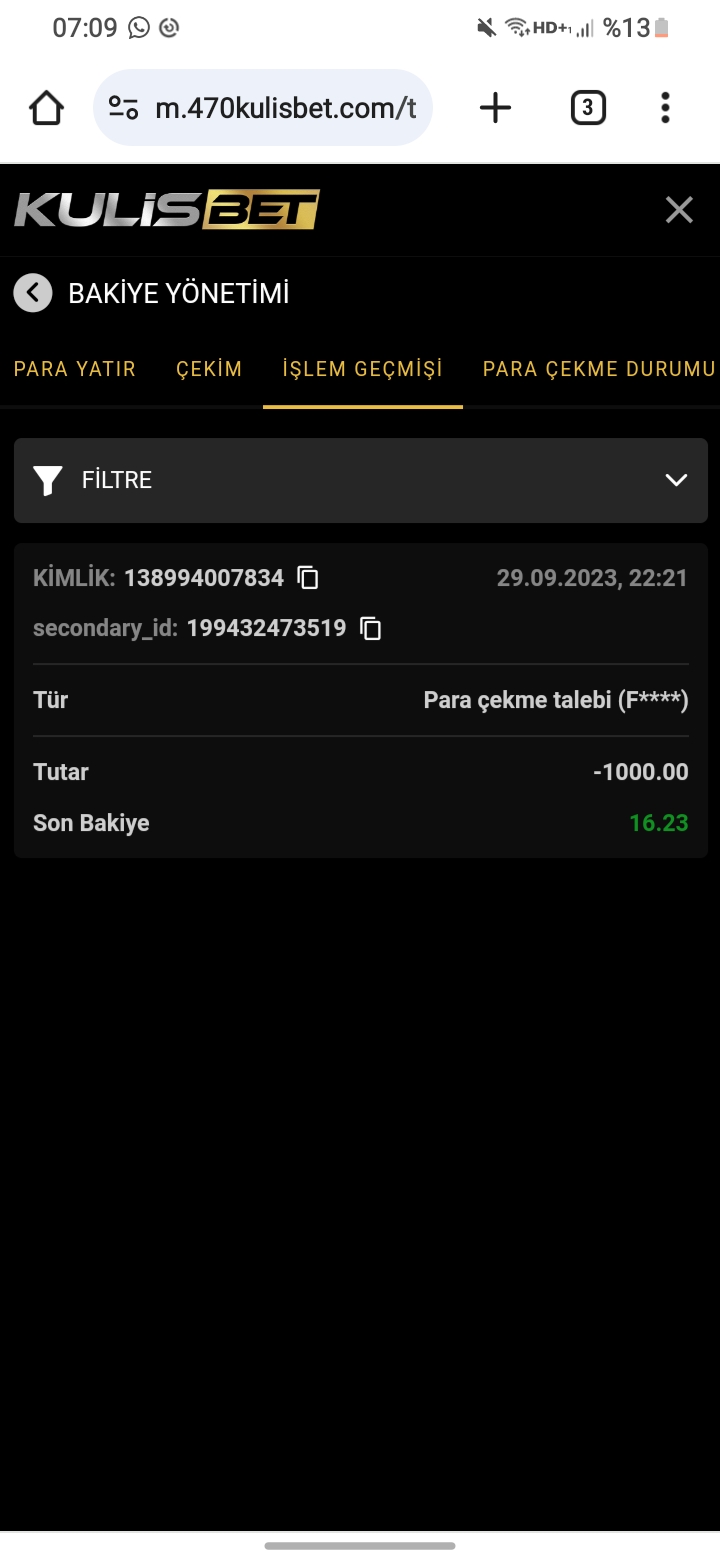720x1560 pixels.
Task: Copy the secondary_id 199432473519
Action: pyautogui.click(x=371, y=629)
